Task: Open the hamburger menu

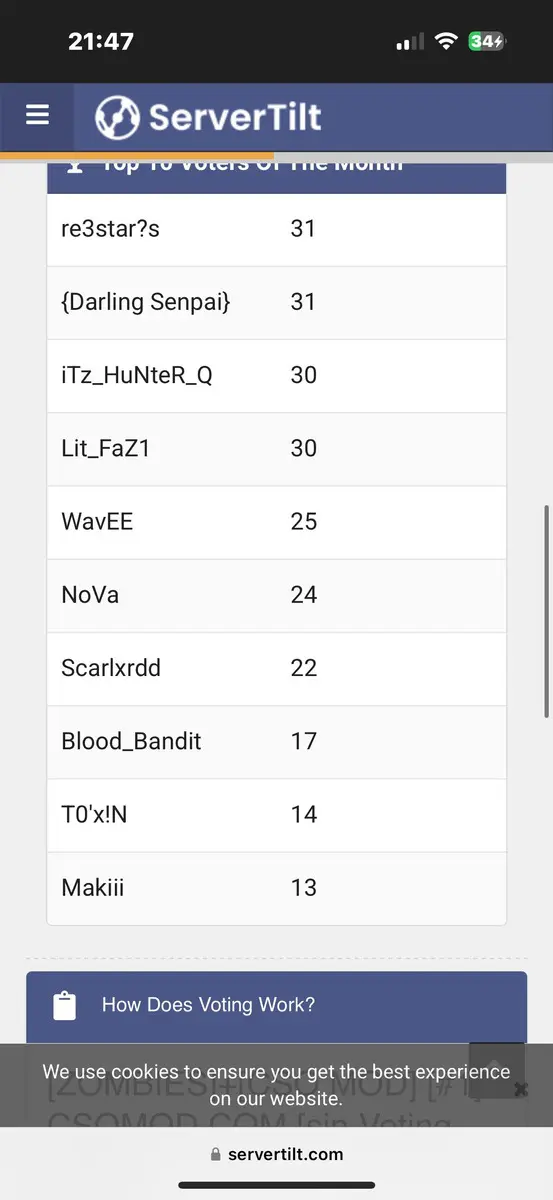Action: pyautogui.click(x=37, y=116)
